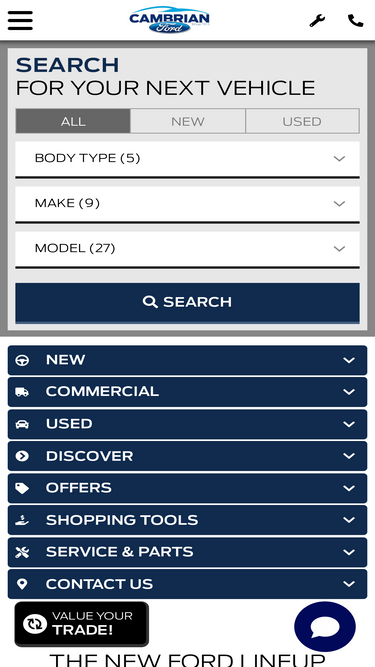This screenshot has width=375, height=667.
Task: Switch to the NEW vehicles tab
Action: [x=188, y=121]
